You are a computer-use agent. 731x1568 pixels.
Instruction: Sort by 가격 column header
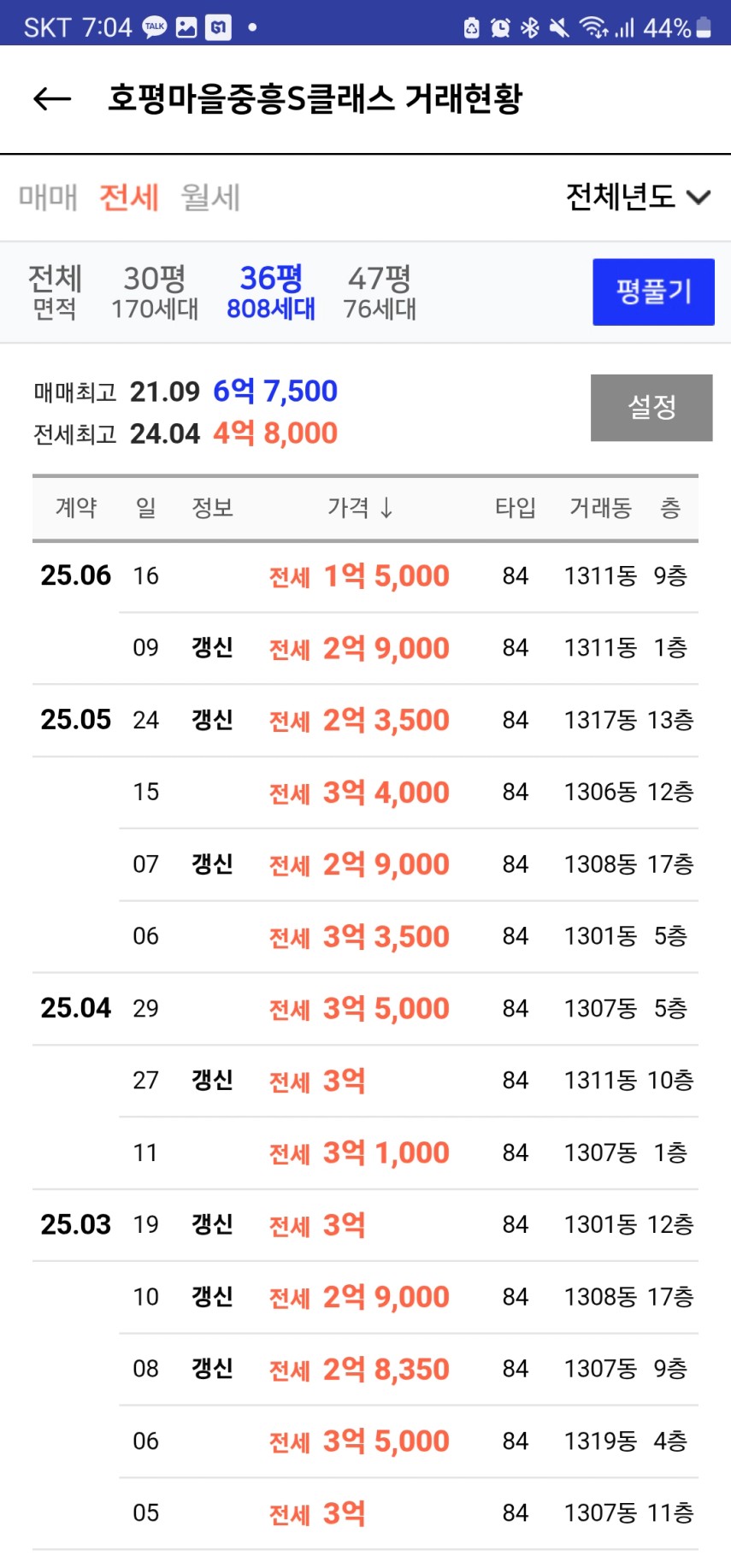[x=360, y=508]
